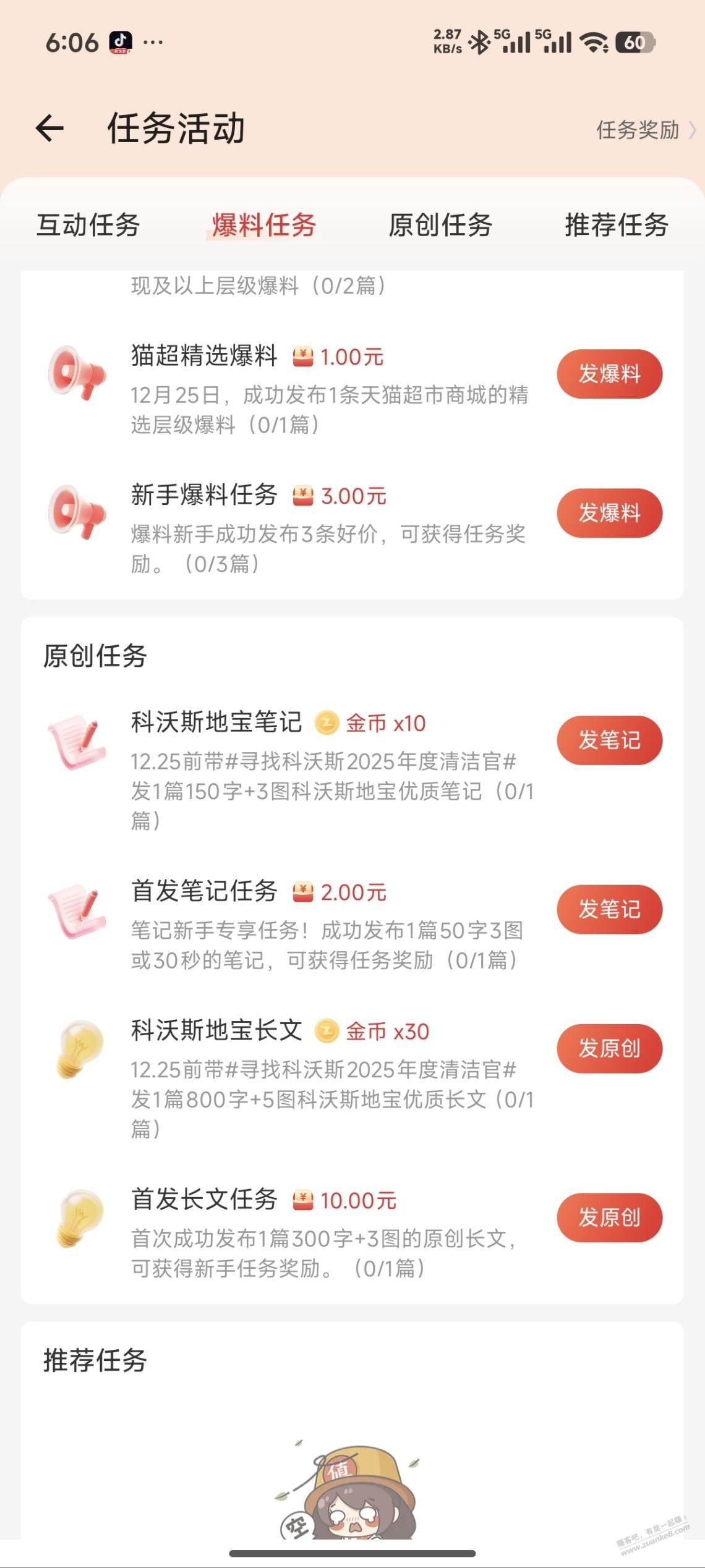Tap the Douyin icon in the status bar

[121, 40]
